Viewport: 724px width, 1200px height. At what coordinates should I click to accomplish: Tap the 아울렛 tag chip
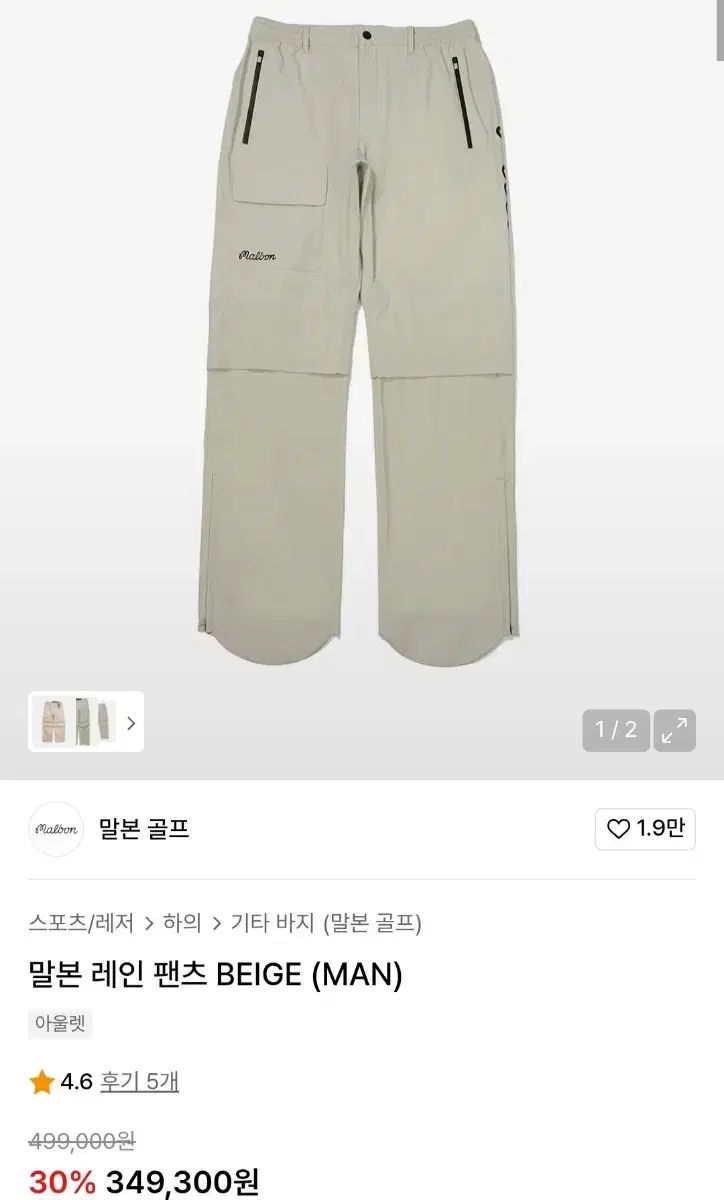click(x=60, y=1025)
